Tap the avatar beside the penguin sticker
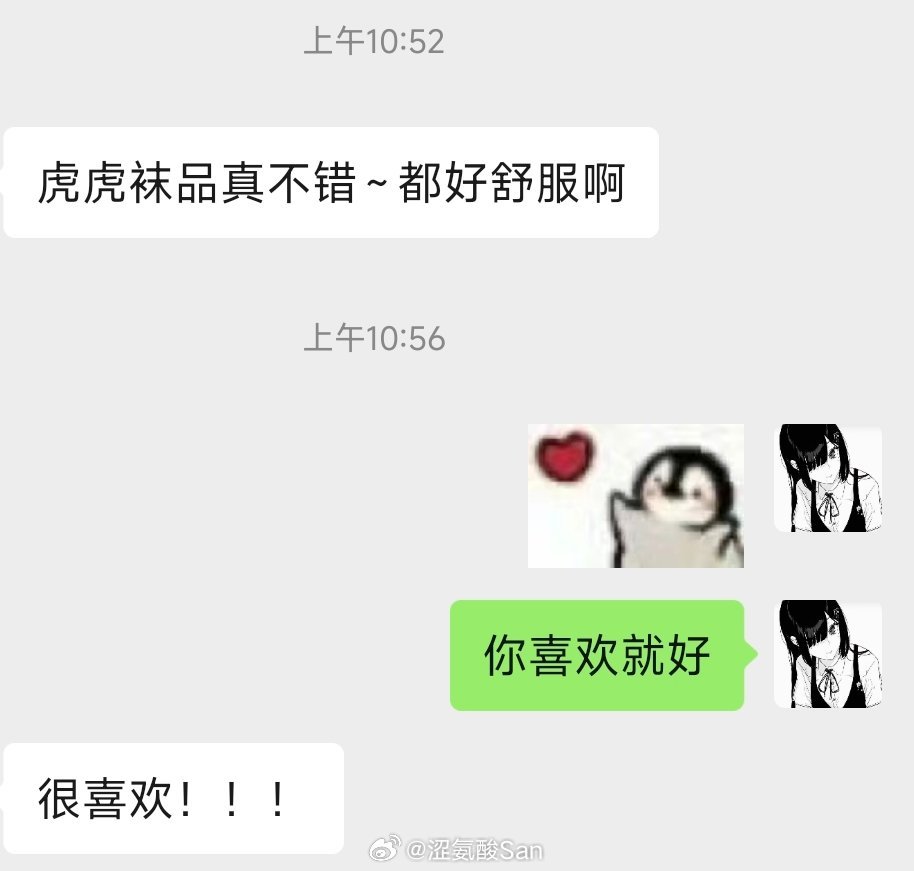This screenshot has width=914, height=871. coord(828,479)
